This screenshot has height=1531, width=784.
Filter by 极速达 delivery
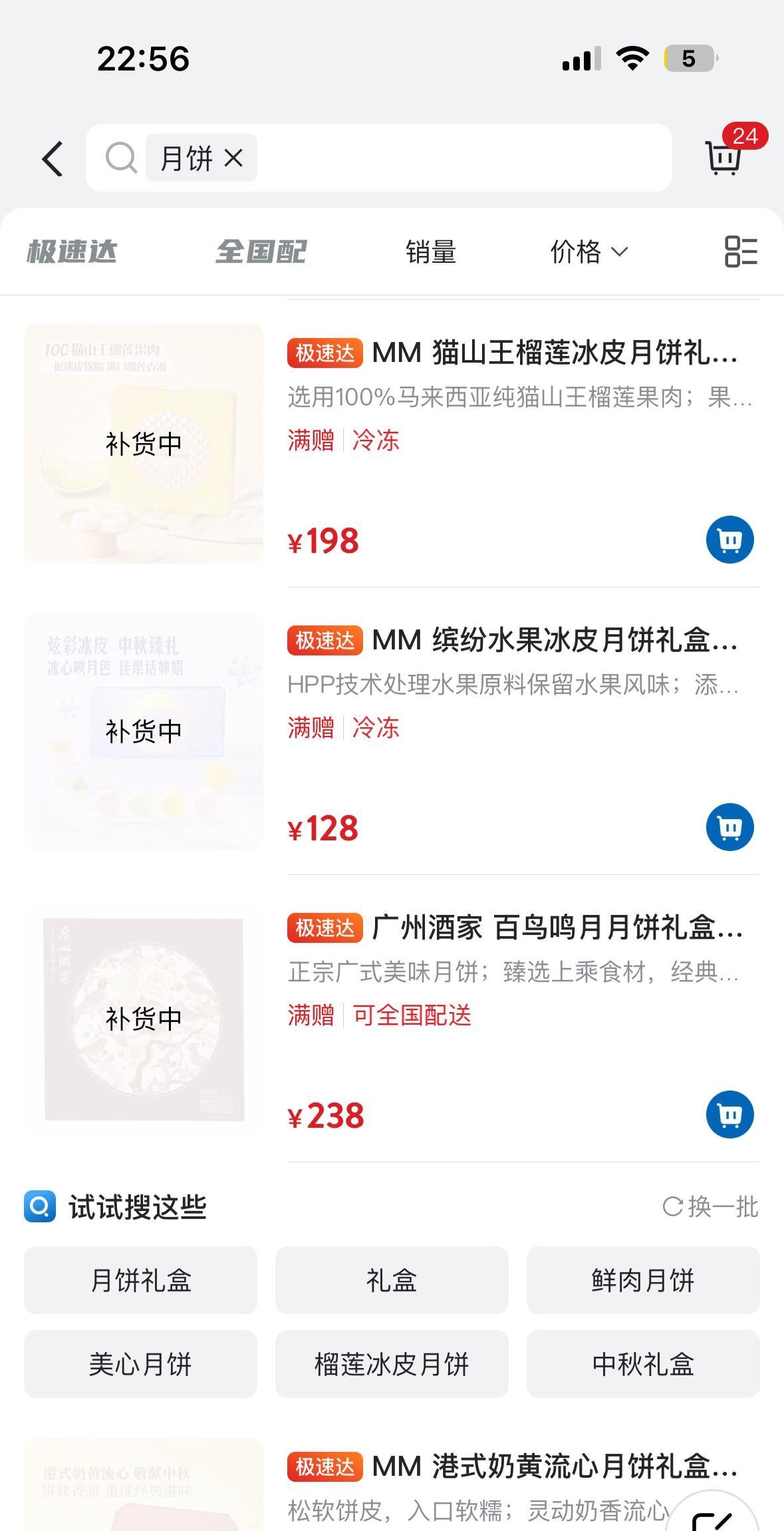click(x=72, y=252)
